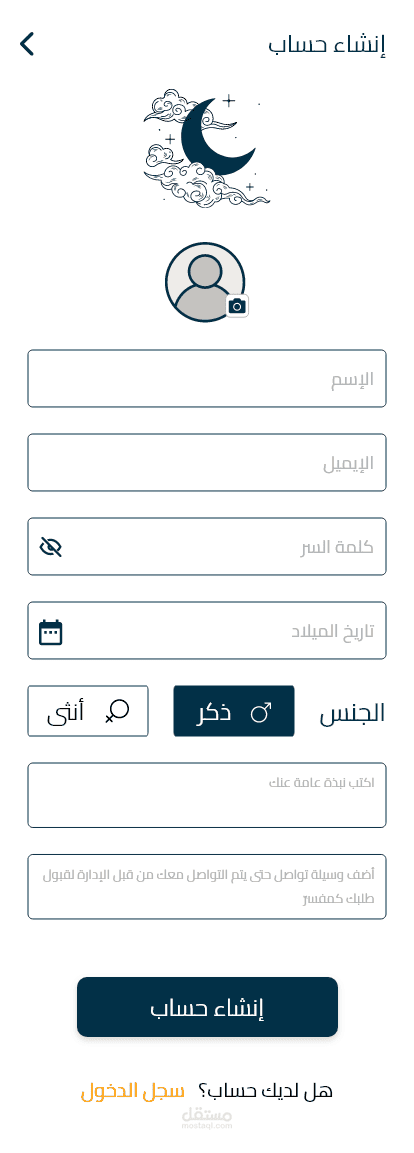Enter your name in the الإسم field
The image size is (414, 1153).
coord(207,379)
